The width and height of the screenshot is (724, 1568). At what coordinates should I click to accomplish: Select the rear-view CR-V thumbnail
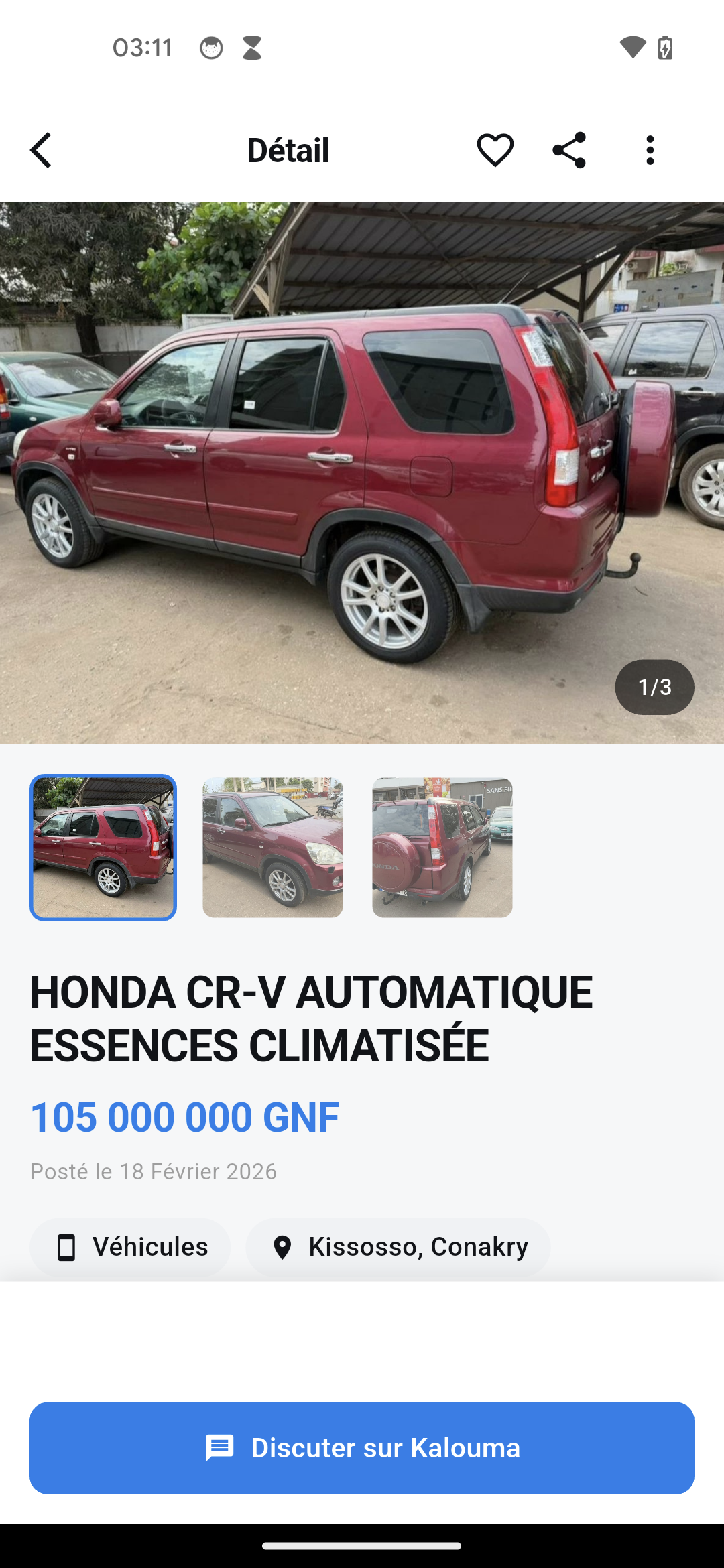(x=442, y=850)
